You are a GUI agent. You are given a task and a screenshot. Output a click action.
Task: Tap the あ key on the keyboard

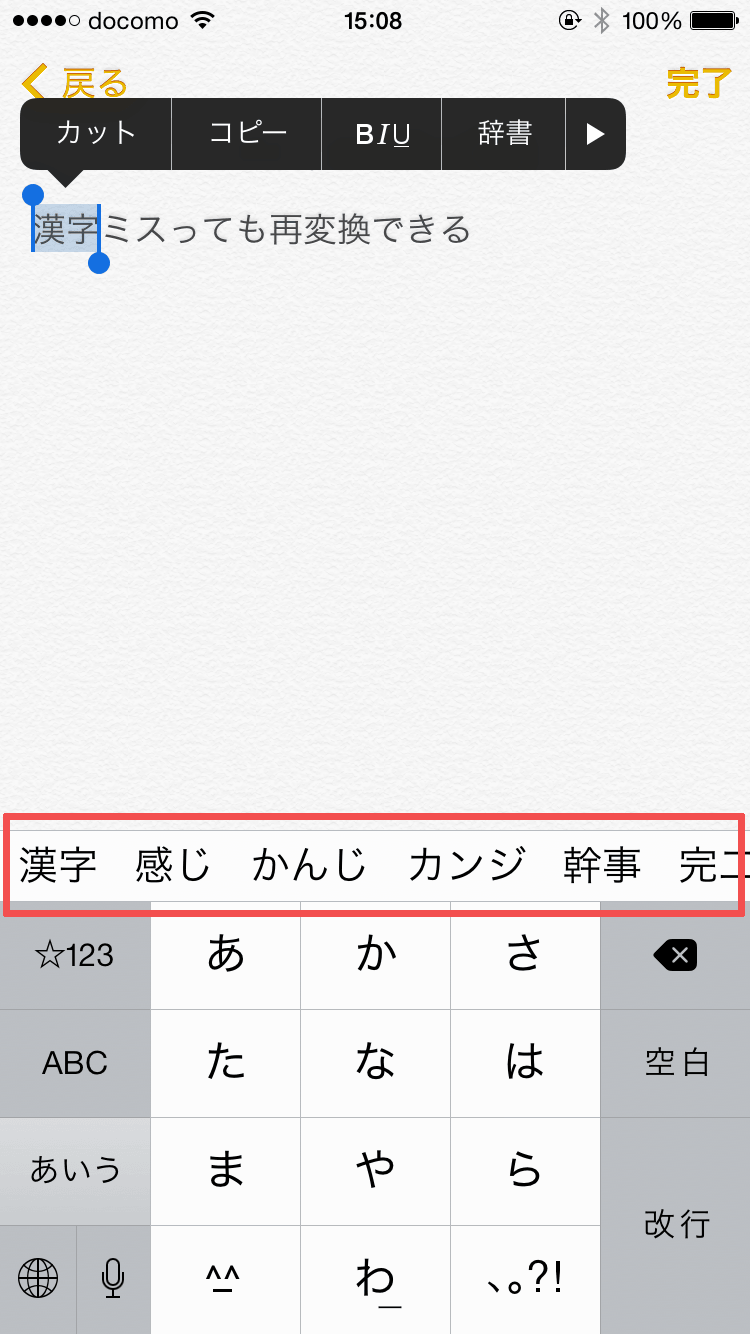point(225,954)
